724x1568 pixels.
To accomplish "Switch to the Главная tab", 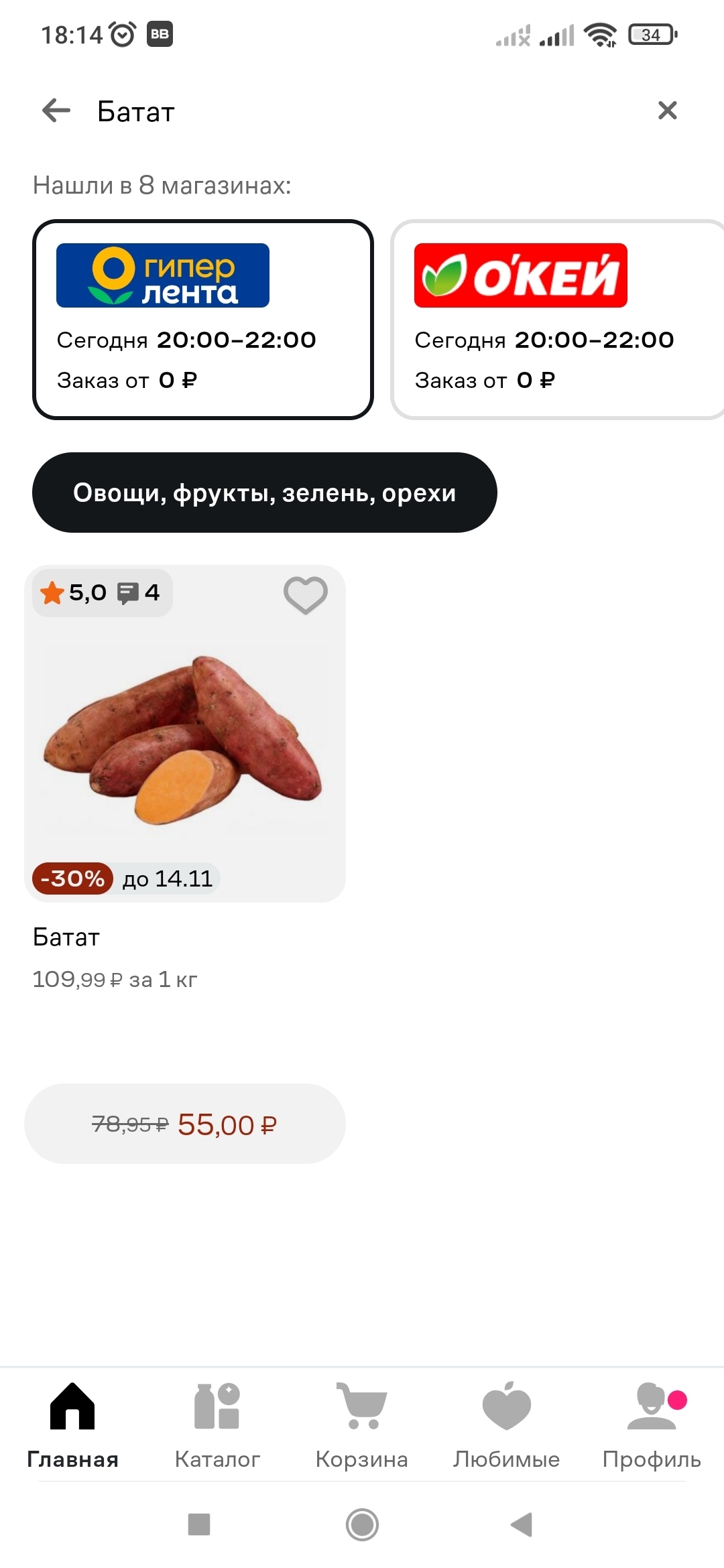I will point(72,1425).
